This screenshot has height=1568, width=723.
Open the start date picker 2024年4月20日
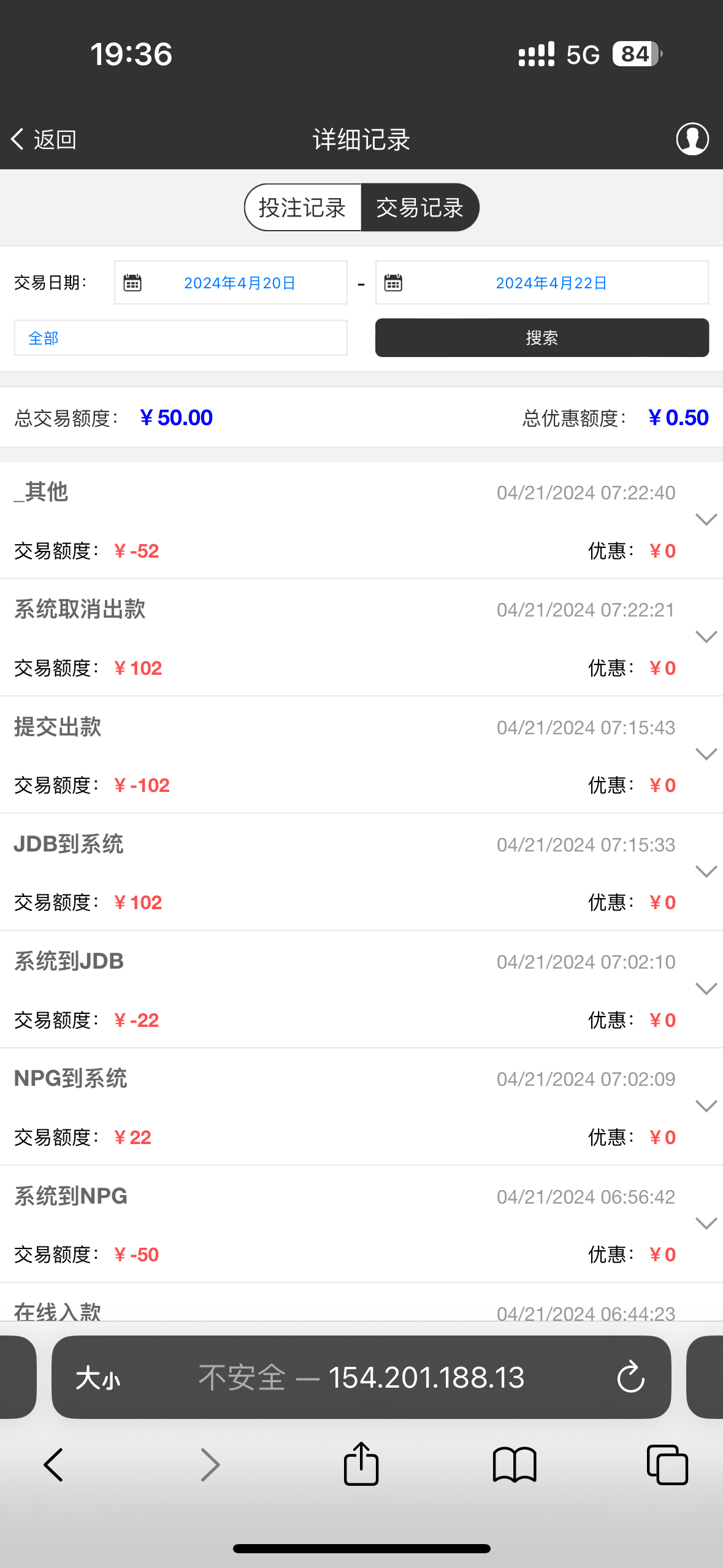click(231, 283)
